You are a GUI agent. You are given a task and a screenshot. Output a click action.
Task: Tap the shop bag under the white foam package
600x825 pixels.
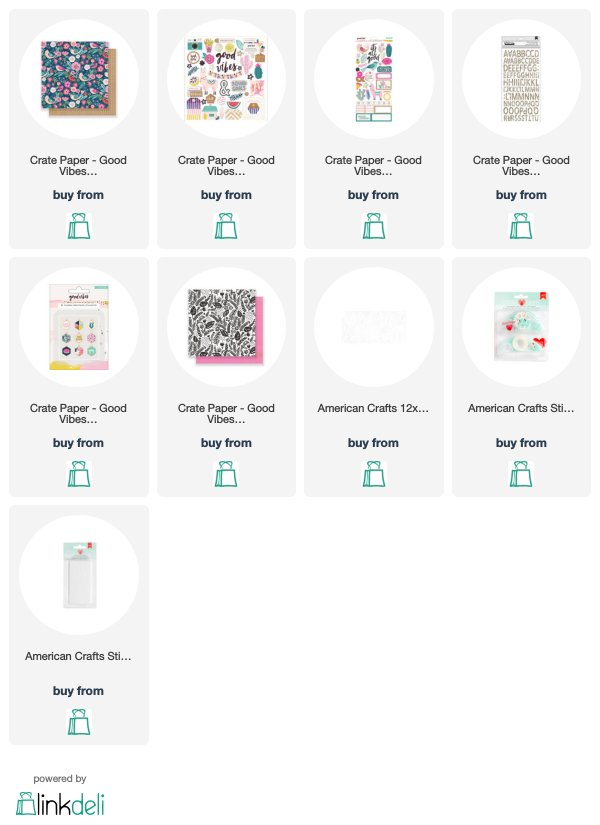(x=79, y=721)
